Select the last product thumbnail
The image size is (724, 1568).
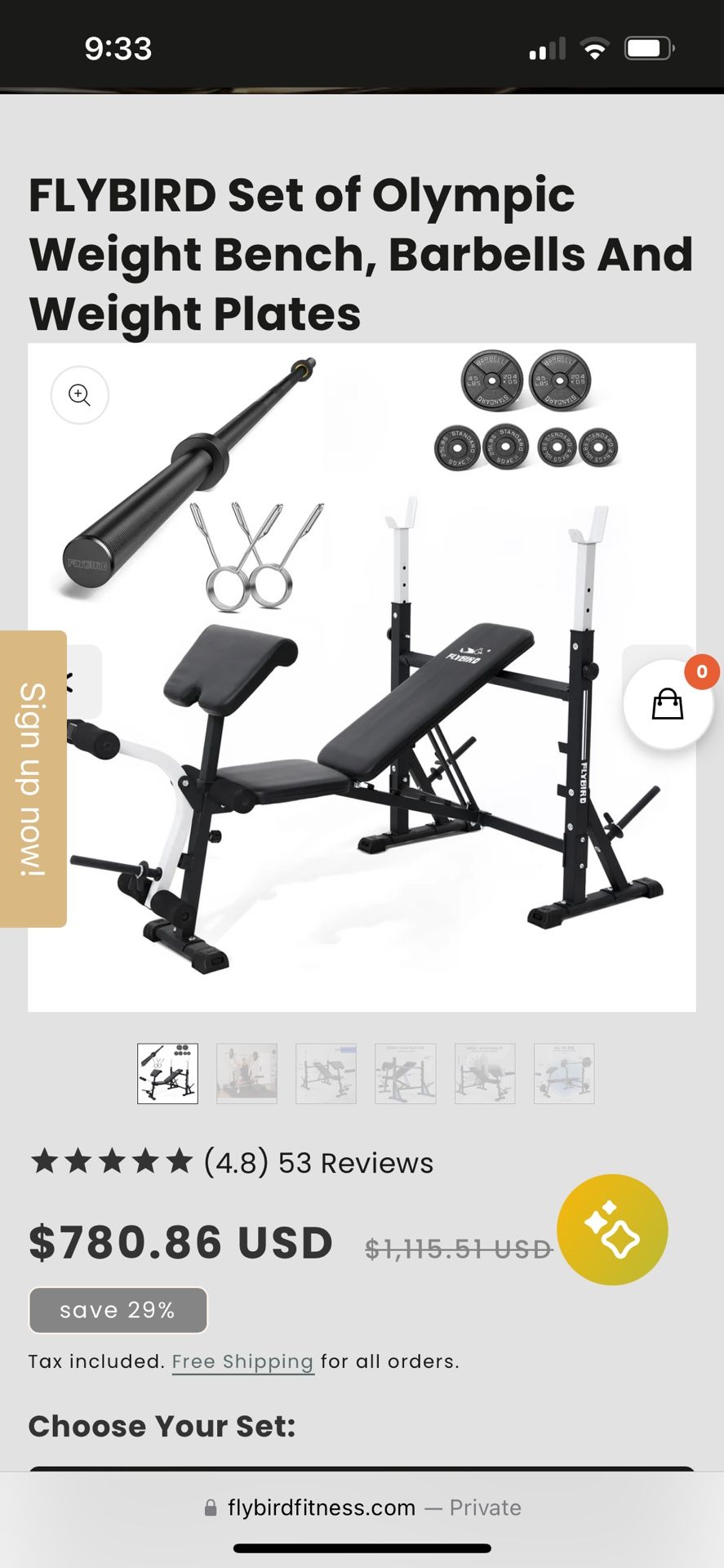565,1074
